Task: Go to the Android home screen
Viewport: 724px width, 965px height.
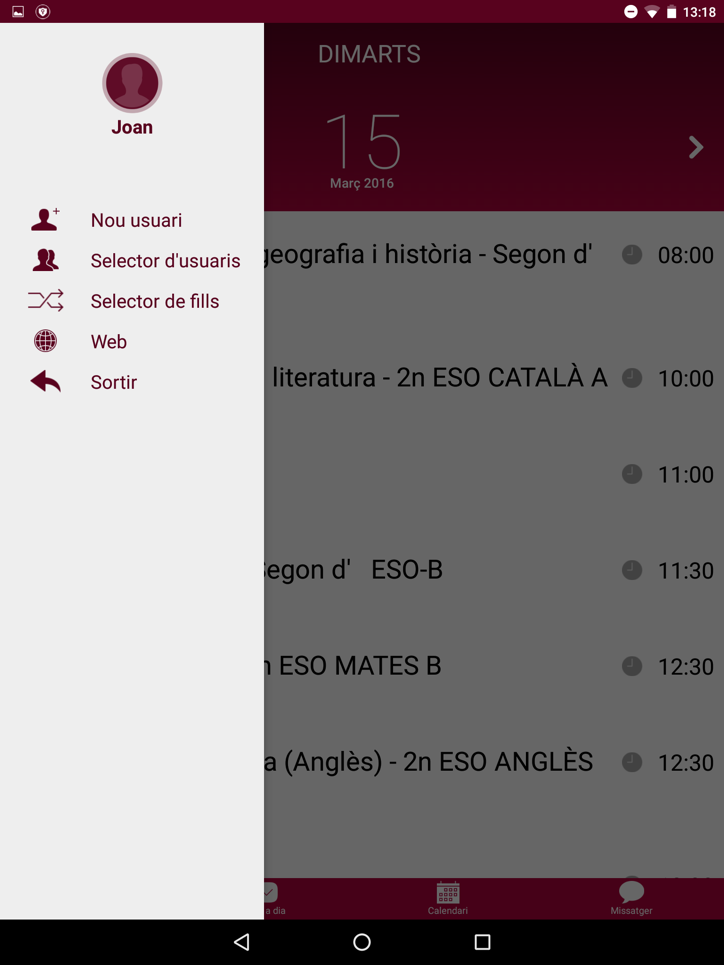Action: [x=362, y=942]
